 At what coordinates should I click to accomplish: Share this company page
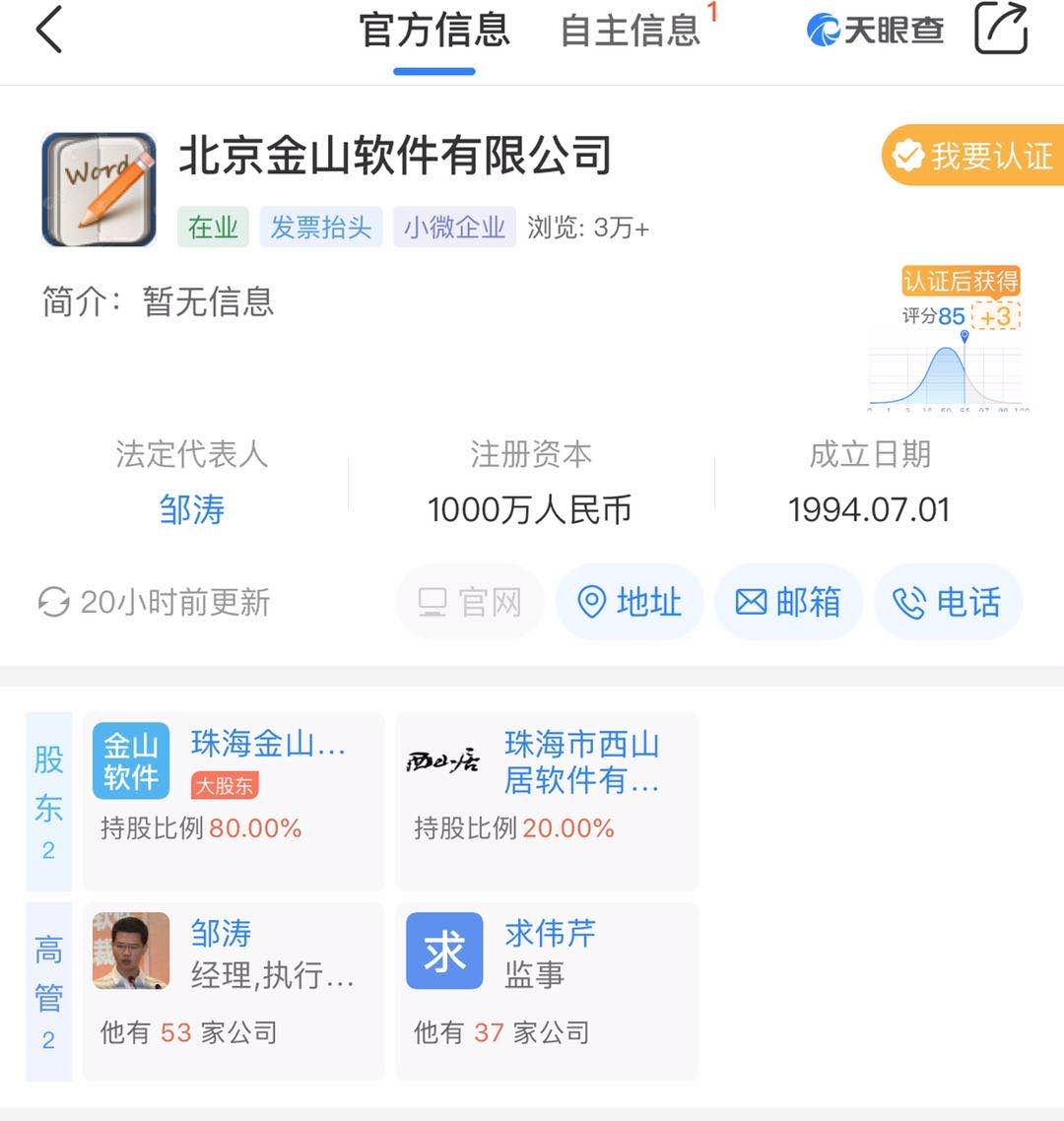tap(1001, 29)
